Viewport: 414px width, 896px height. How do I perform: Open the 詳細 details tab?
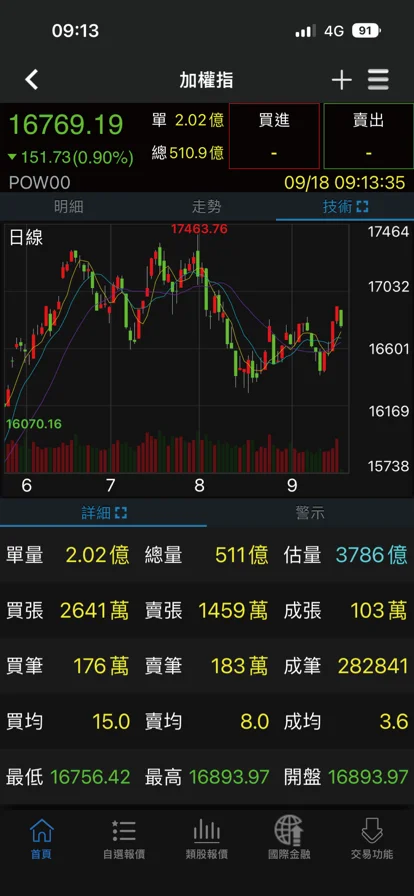[104, 513]
